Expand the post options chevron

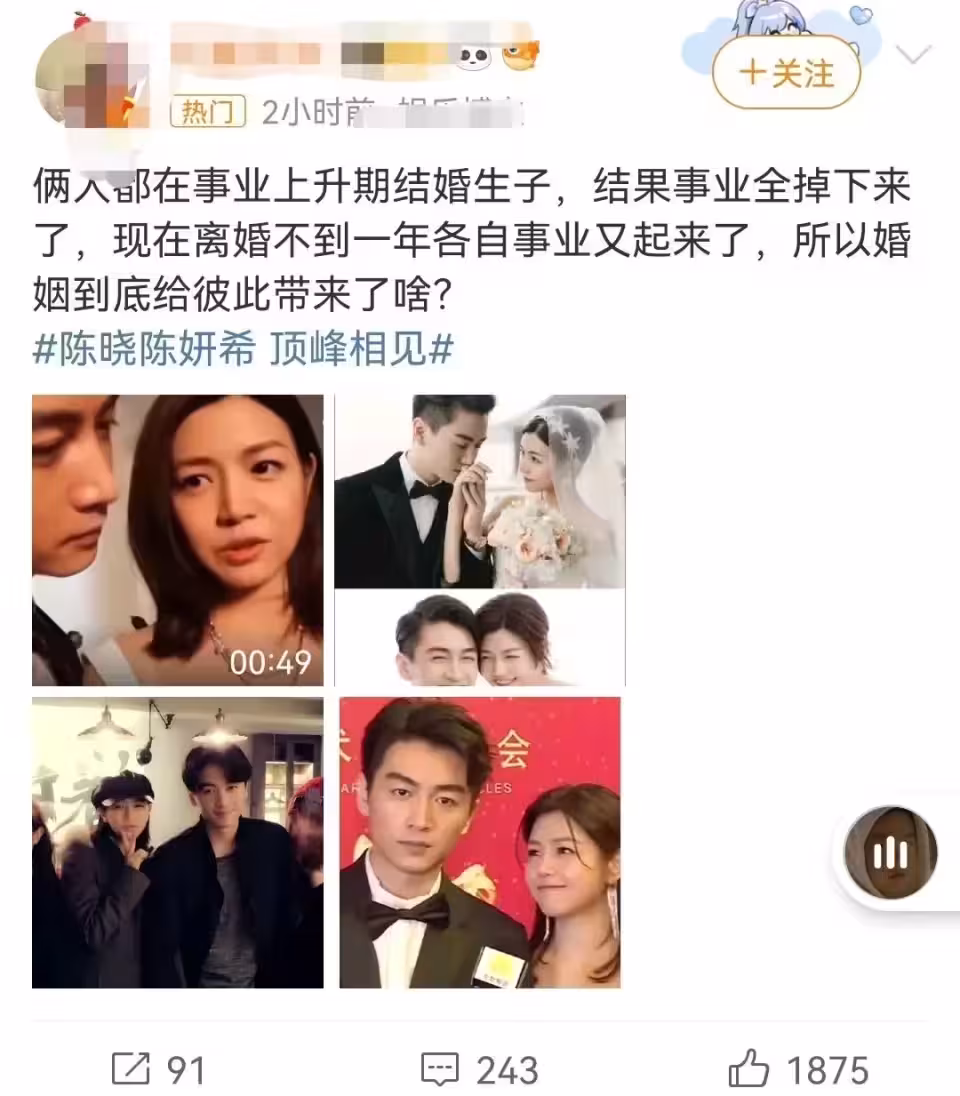coord(914,55)
